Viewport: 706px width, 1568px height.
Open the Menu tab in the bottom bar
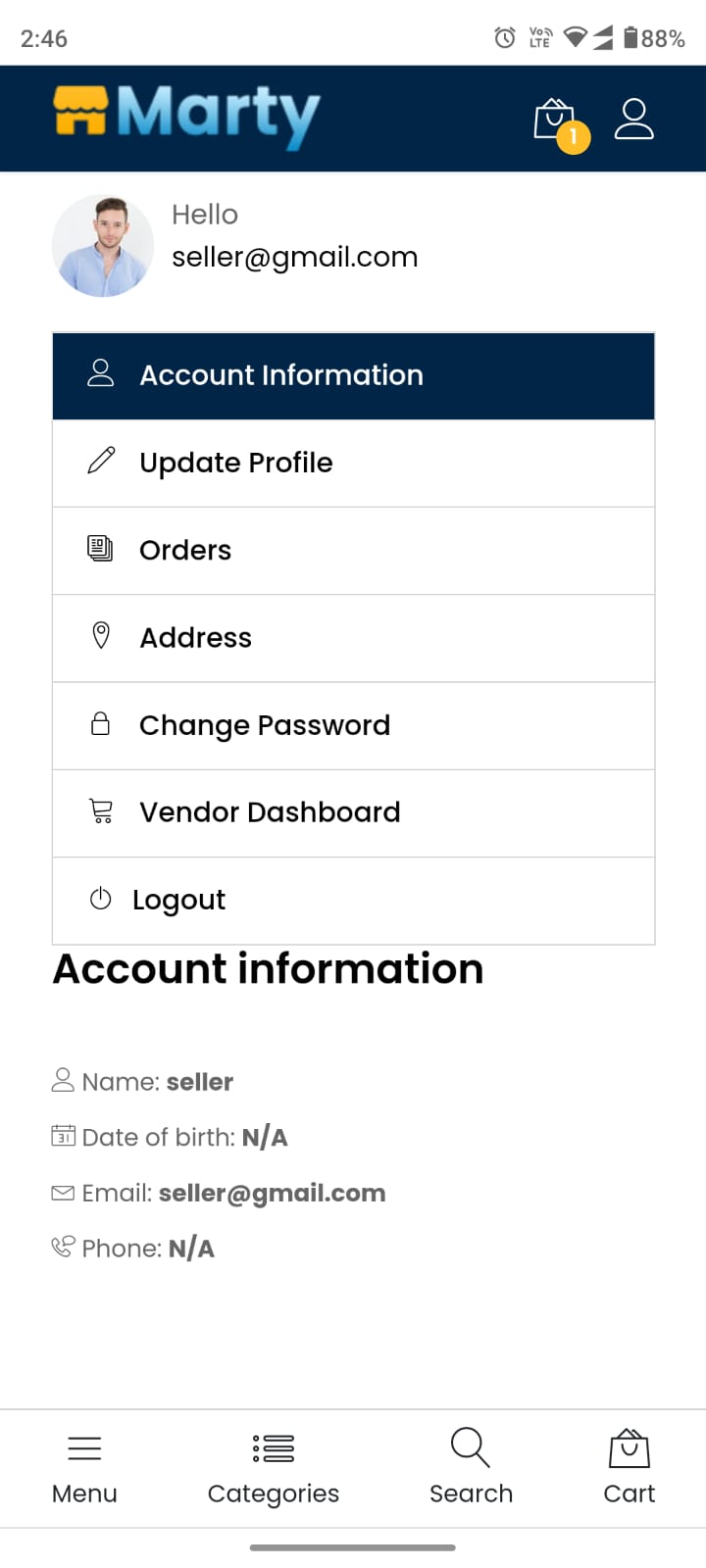(x=84, y=1468)
